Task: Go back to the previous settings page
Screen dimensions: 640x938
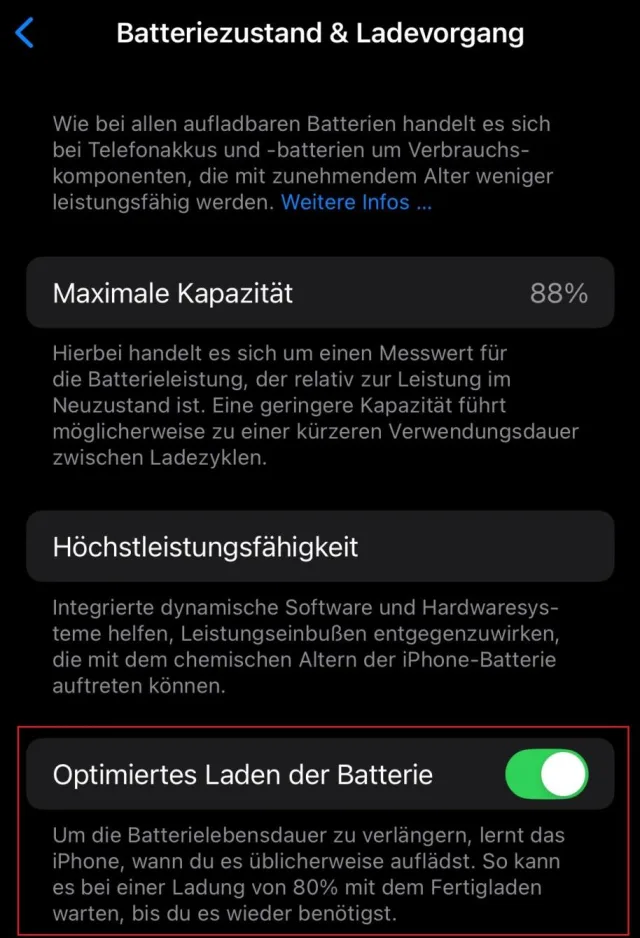Action: pyautogui.click(x=25, y=33)
